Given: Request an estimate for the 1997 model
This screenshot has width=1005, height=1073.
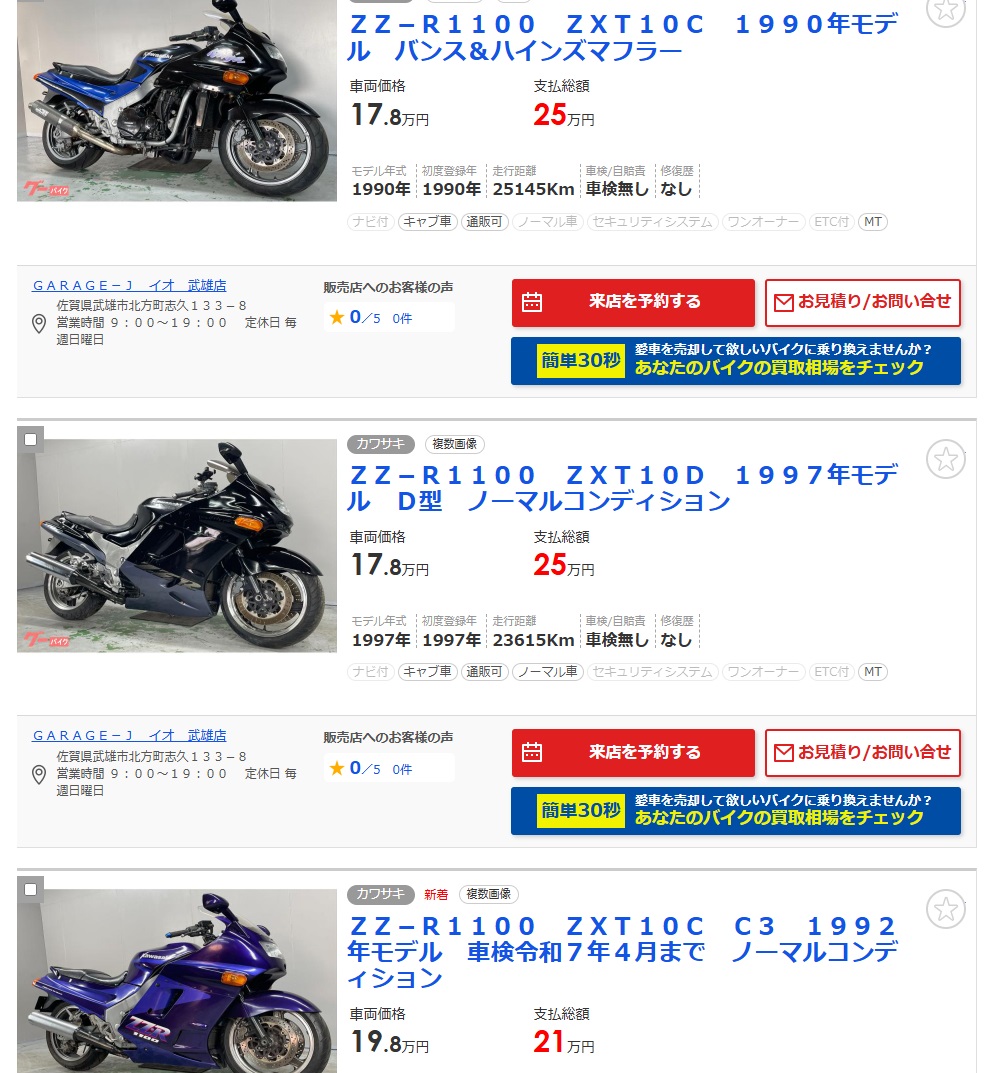Looking at the screenshot, I should pos(863,752).
